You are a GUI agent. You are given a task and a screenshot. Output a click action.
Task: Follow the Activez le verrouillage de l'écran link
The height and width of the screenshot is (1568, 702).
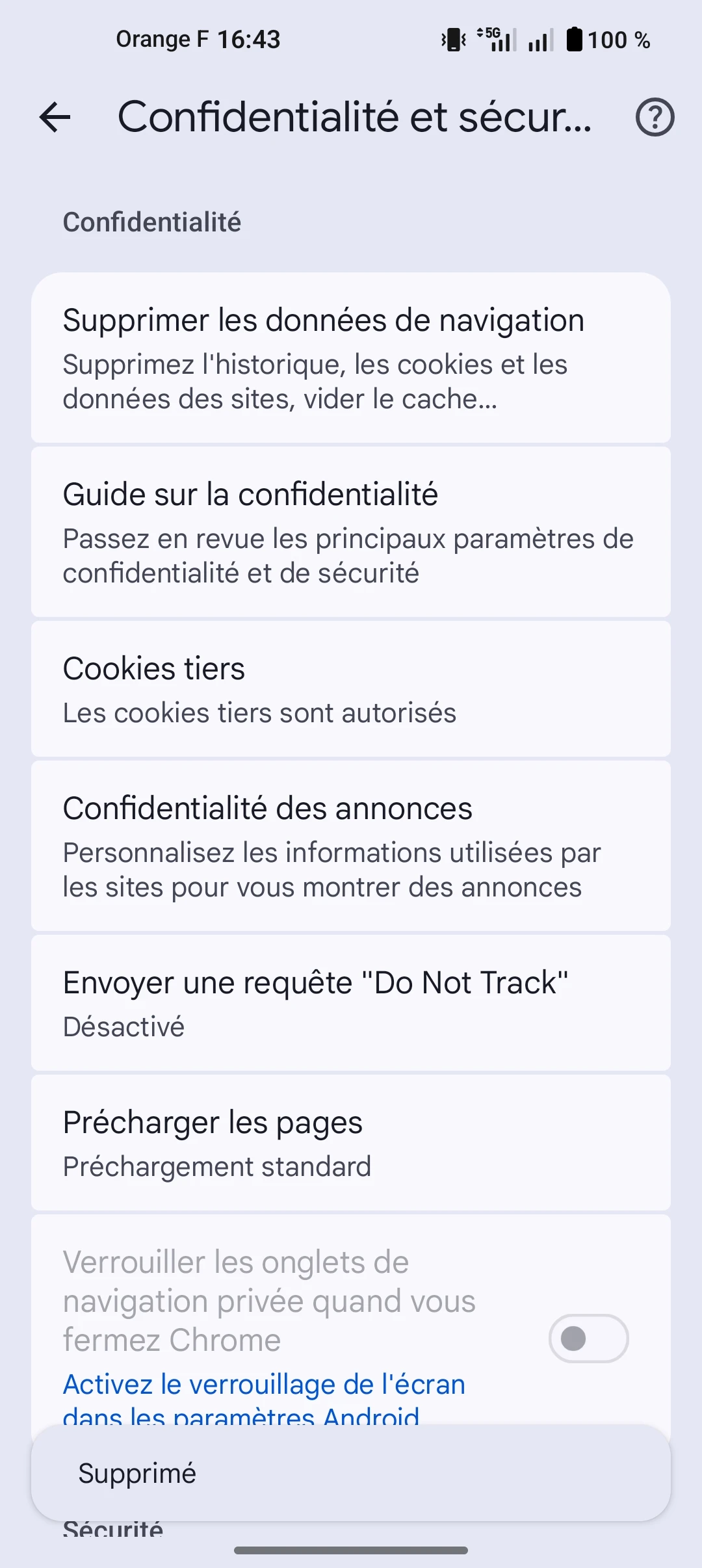(x=264, y=1385)
